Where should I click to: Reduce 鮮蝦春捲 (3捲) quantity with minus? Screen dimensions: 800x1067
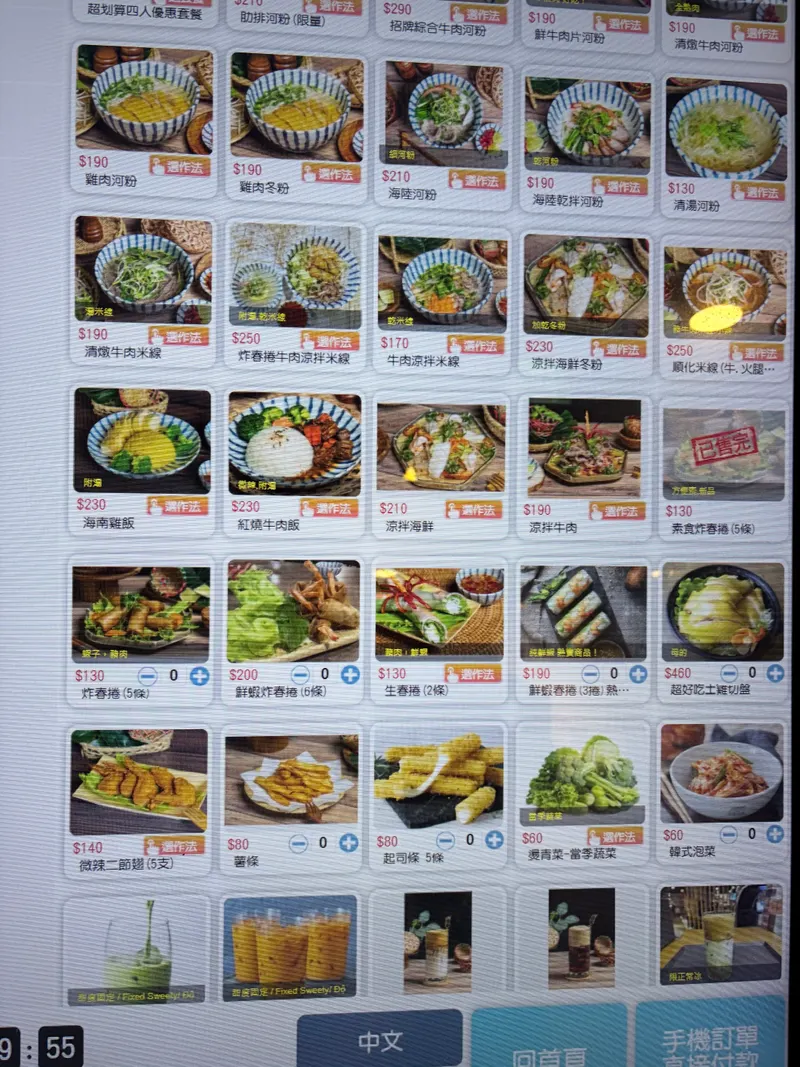(590, 675)
